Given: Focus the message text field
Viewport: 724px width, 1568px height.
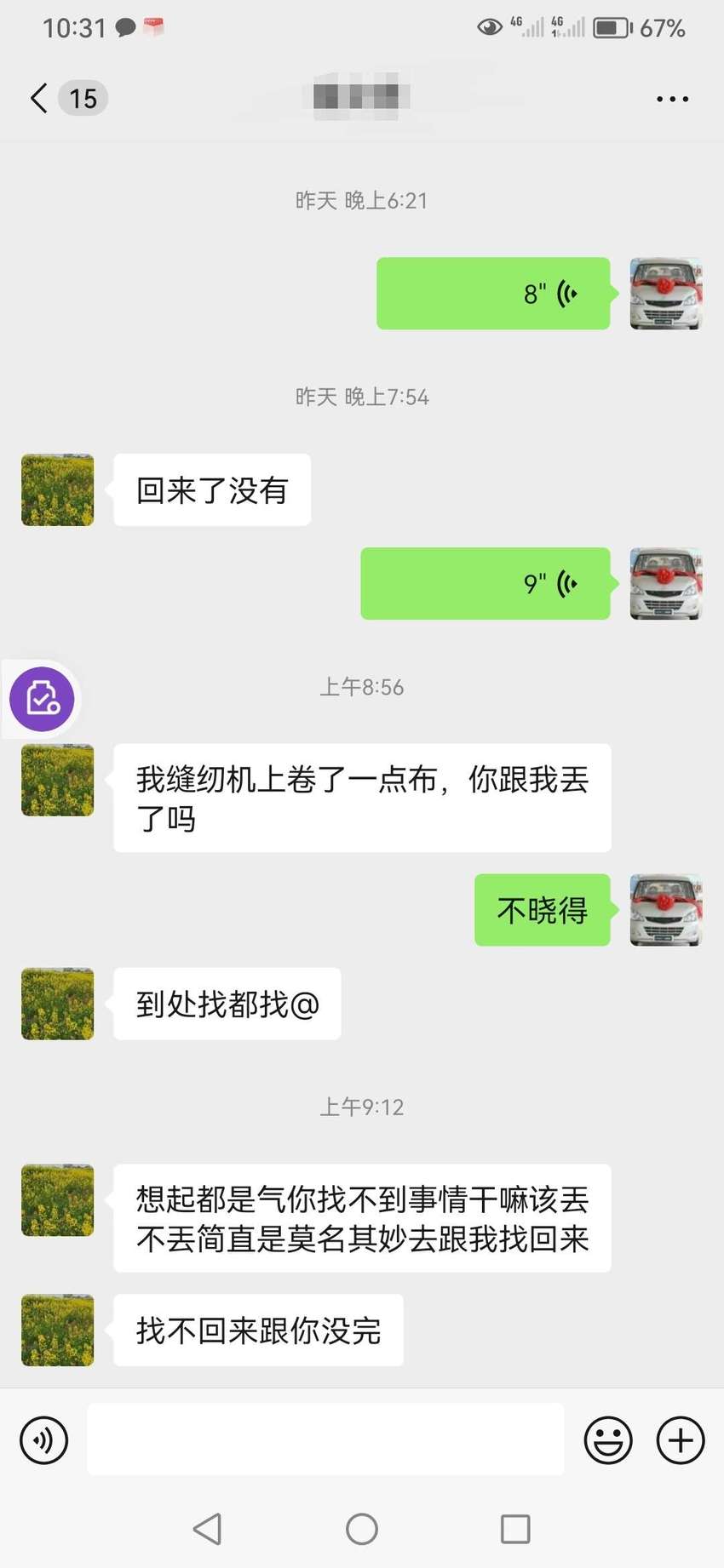Looking at the screenshot, I should click(x=325, y=1439).
